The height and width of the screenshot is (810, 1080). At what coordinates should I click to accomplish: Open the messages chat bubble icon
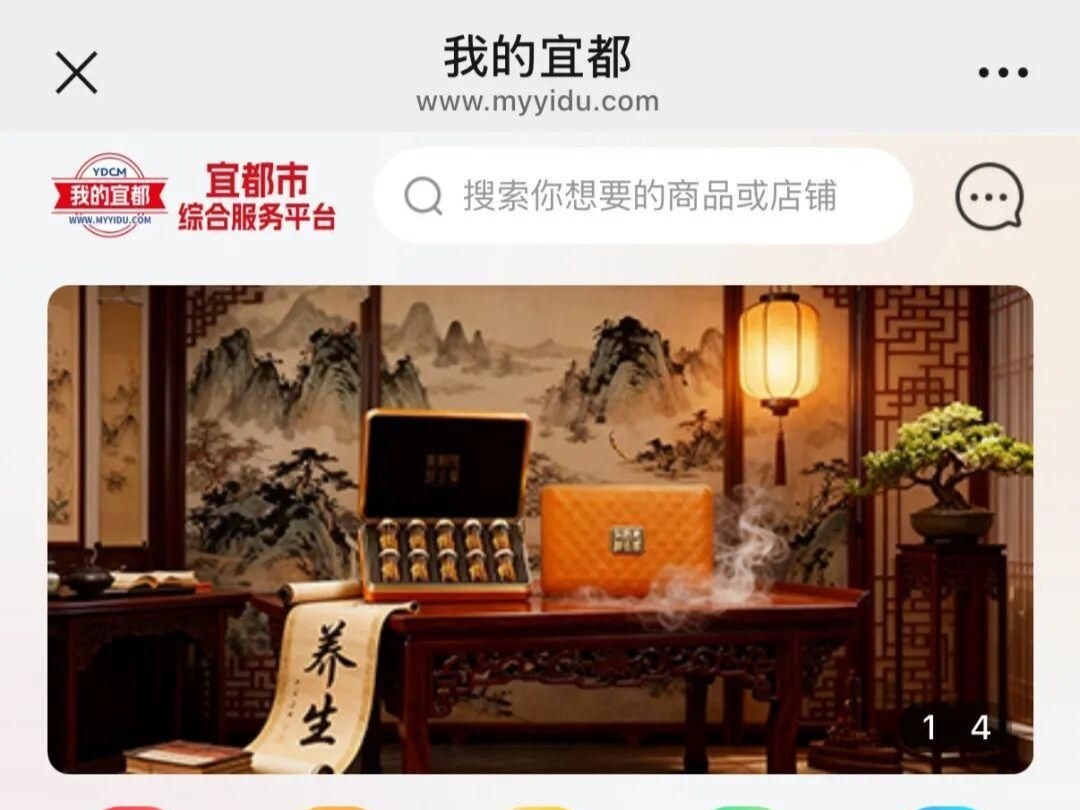989,197
